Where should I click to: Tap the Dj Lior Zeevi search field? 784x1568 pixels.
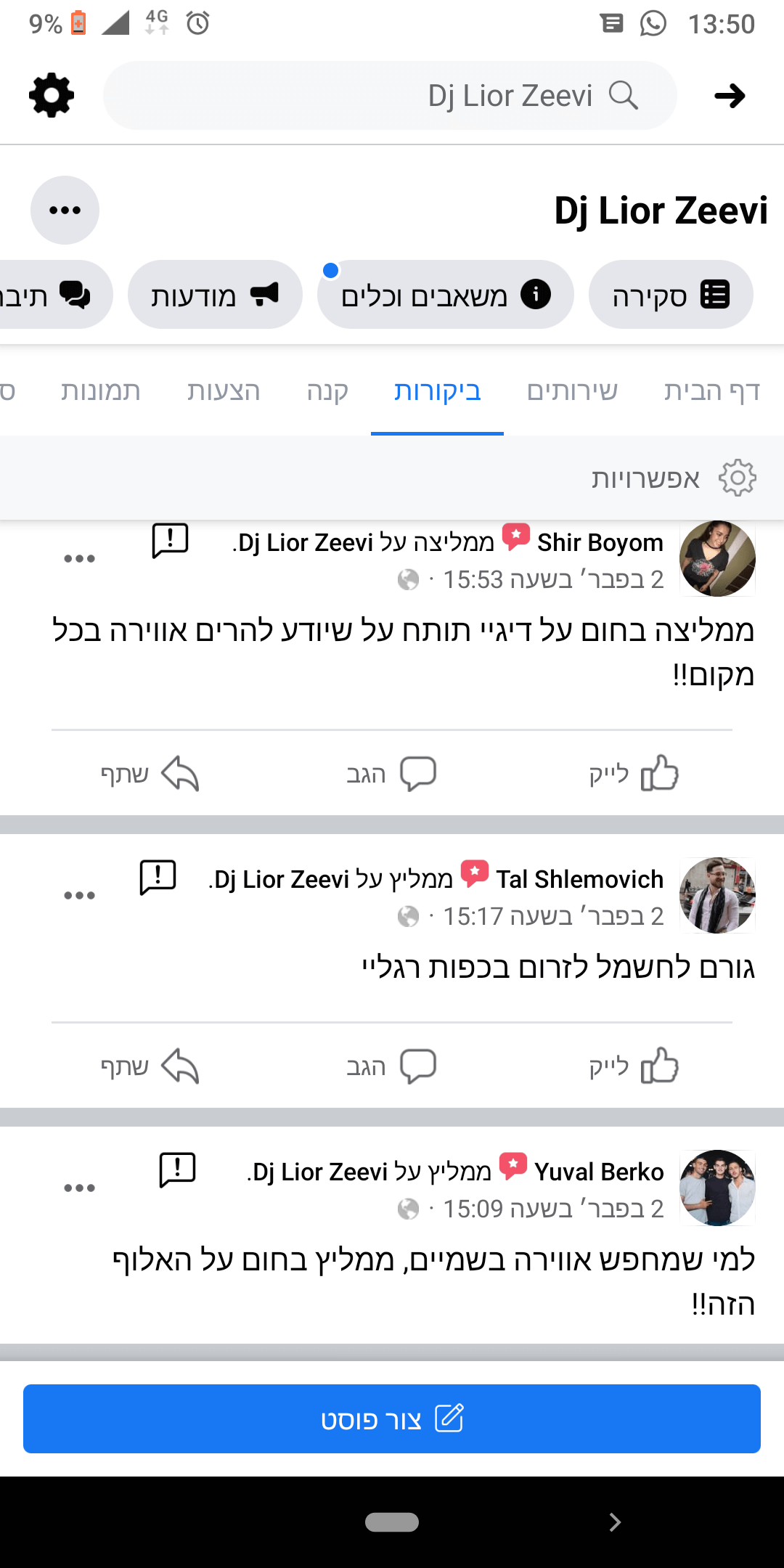coord(390,96)
